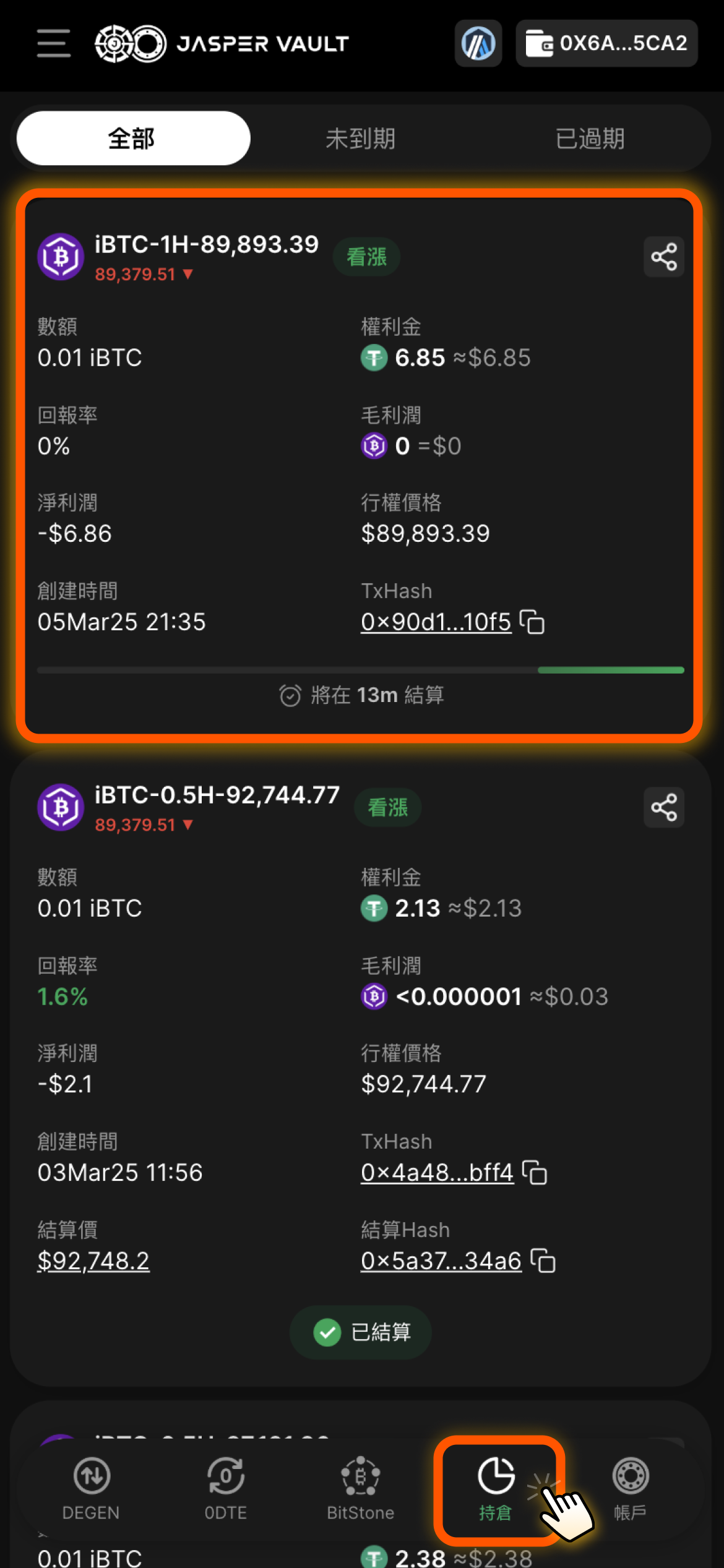Open TxHash link 0x90d1...10f5

click(436, 622)
